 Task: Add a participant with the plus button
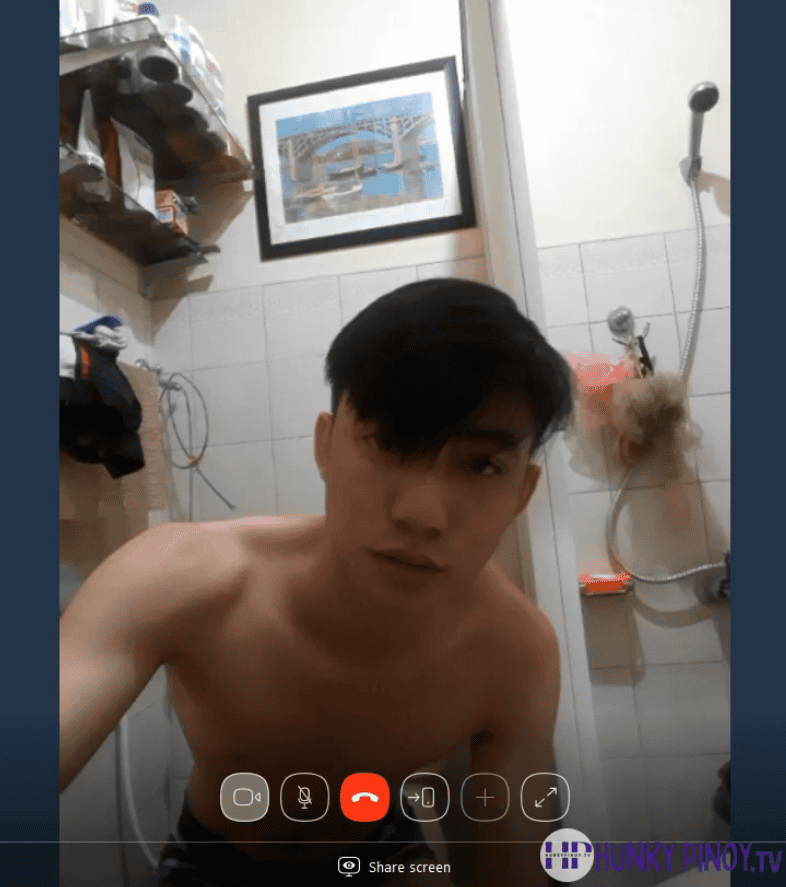click(x=485, y=797)
